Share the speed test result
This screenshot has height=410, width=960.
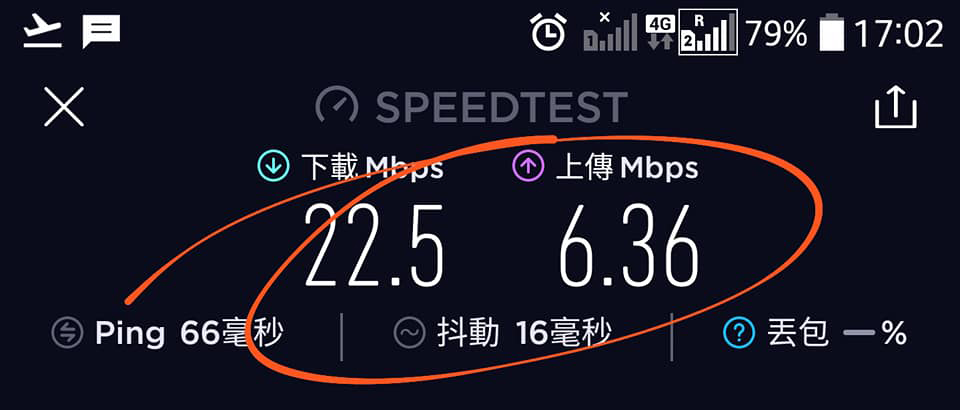[x=895, y=106]
